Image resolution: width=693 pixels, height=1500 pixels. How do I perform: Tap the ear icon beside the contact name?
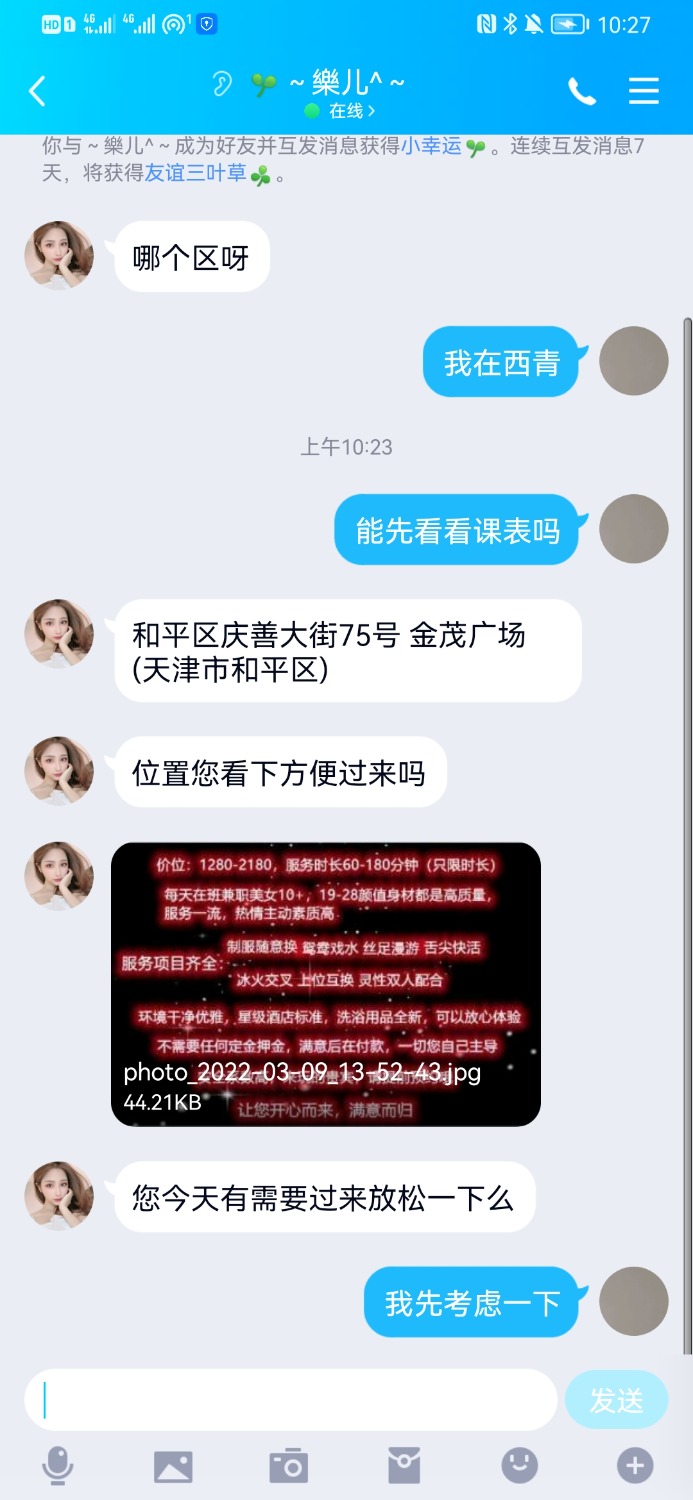(222, 83)
